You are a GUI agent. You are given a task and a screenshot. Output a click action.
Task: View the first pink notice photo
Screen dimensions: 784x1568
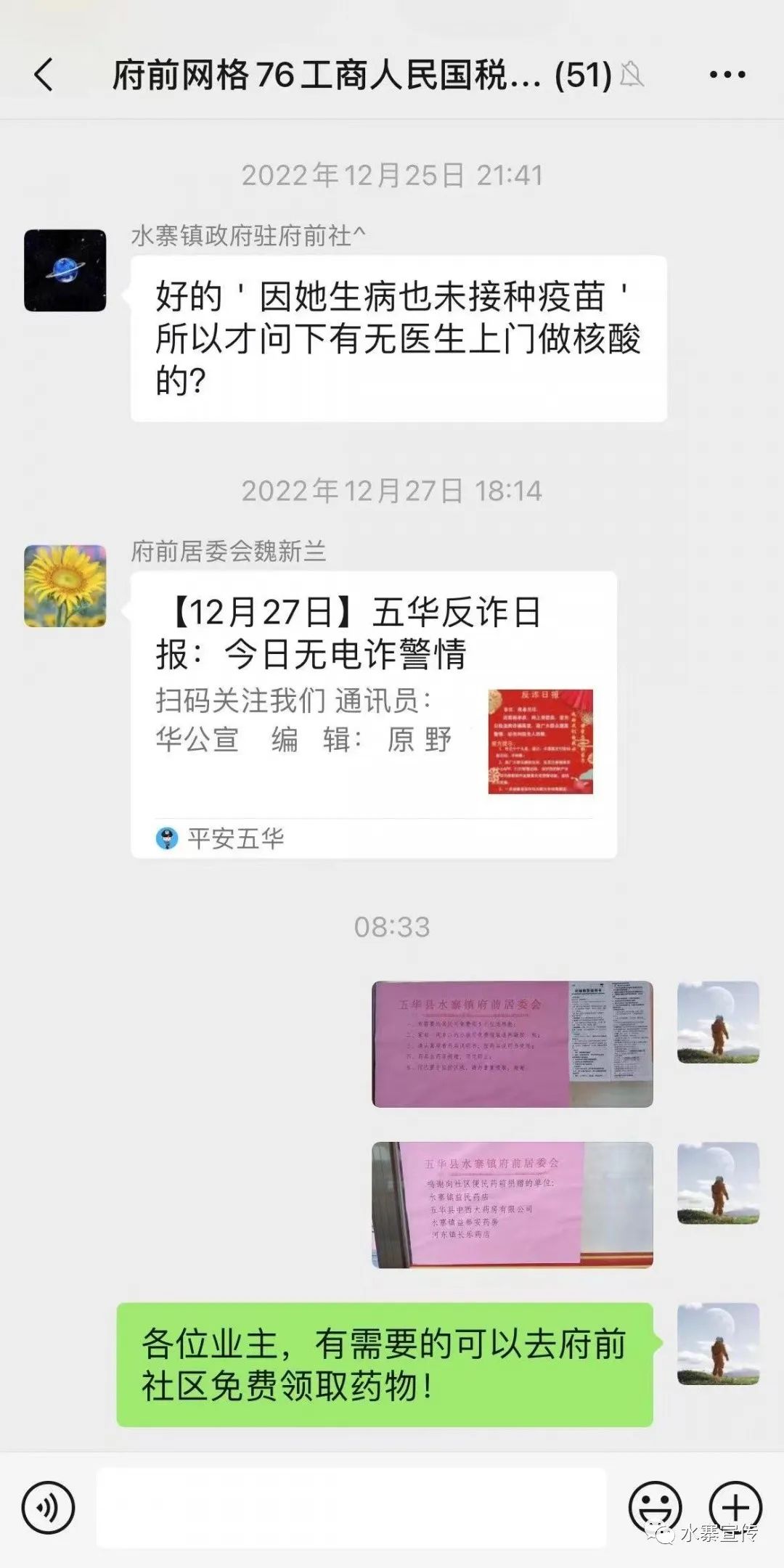pos(512,1044)
